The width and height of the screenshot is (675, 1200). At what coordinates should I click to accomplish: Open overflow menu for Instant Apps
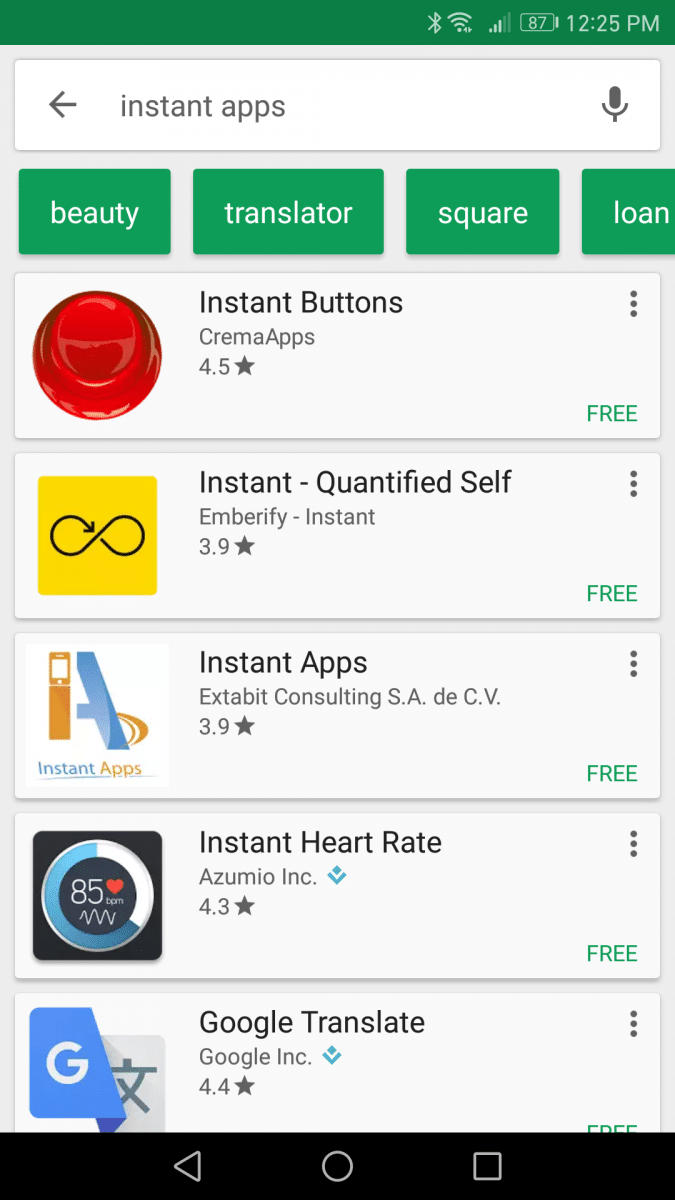click(x=633, y=664)
